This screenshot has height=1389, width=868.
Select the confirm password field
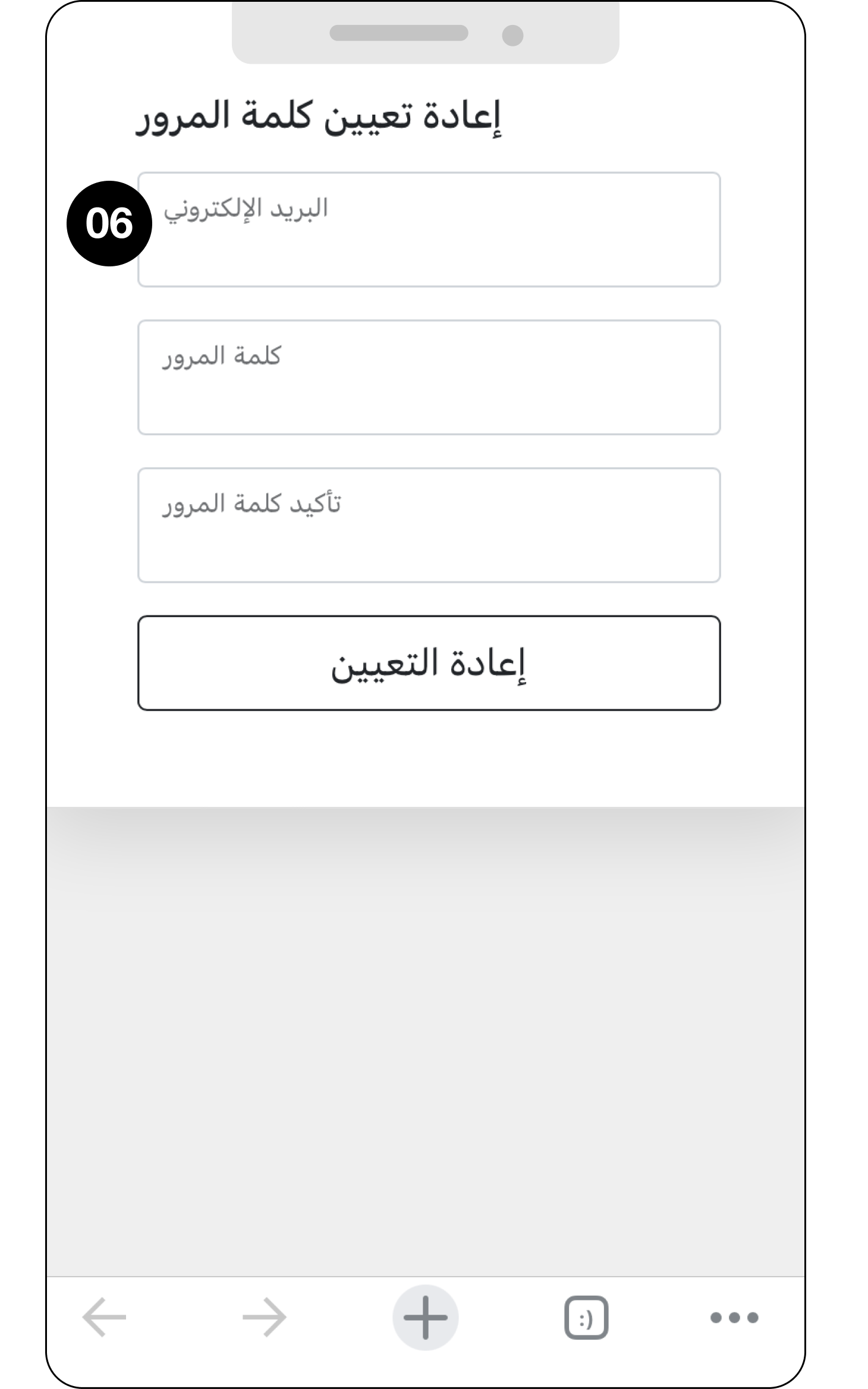pos(429,525)
